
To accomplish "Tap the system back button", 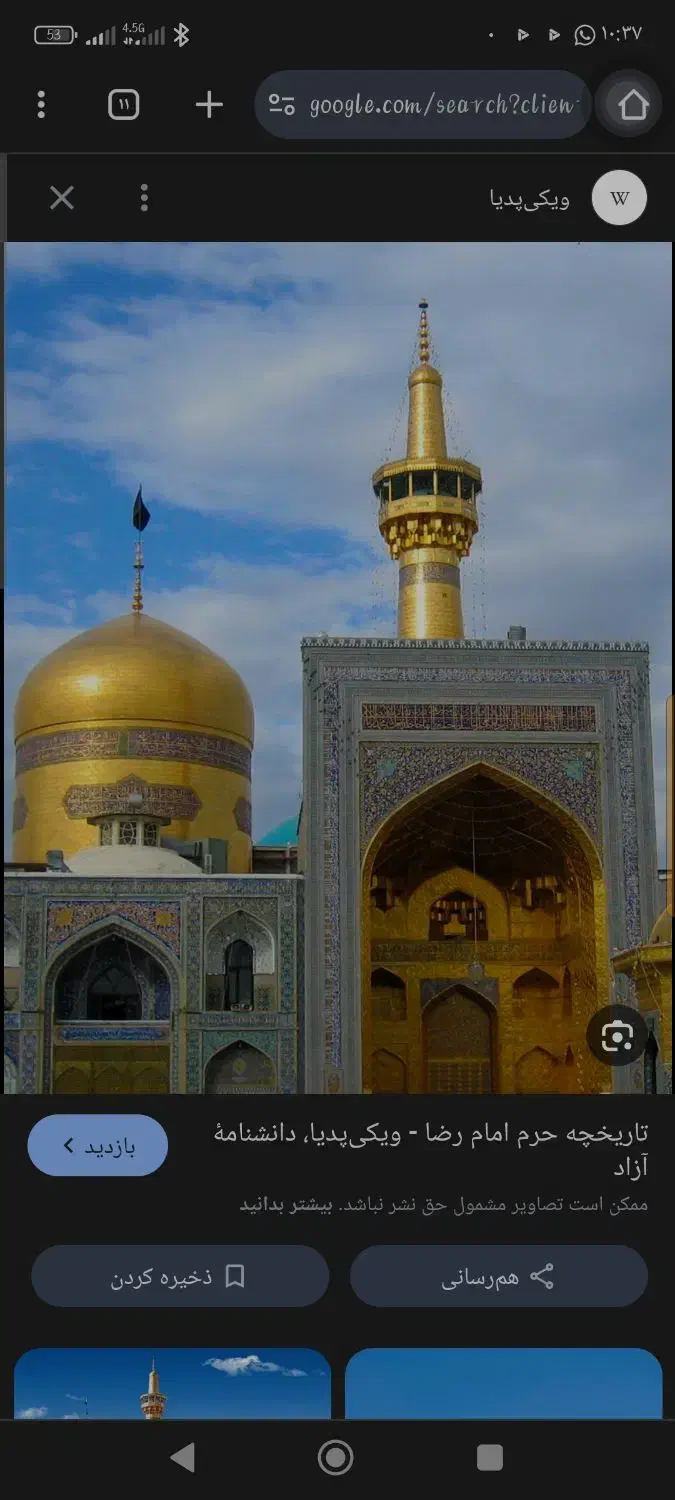I will (182, 1458).
